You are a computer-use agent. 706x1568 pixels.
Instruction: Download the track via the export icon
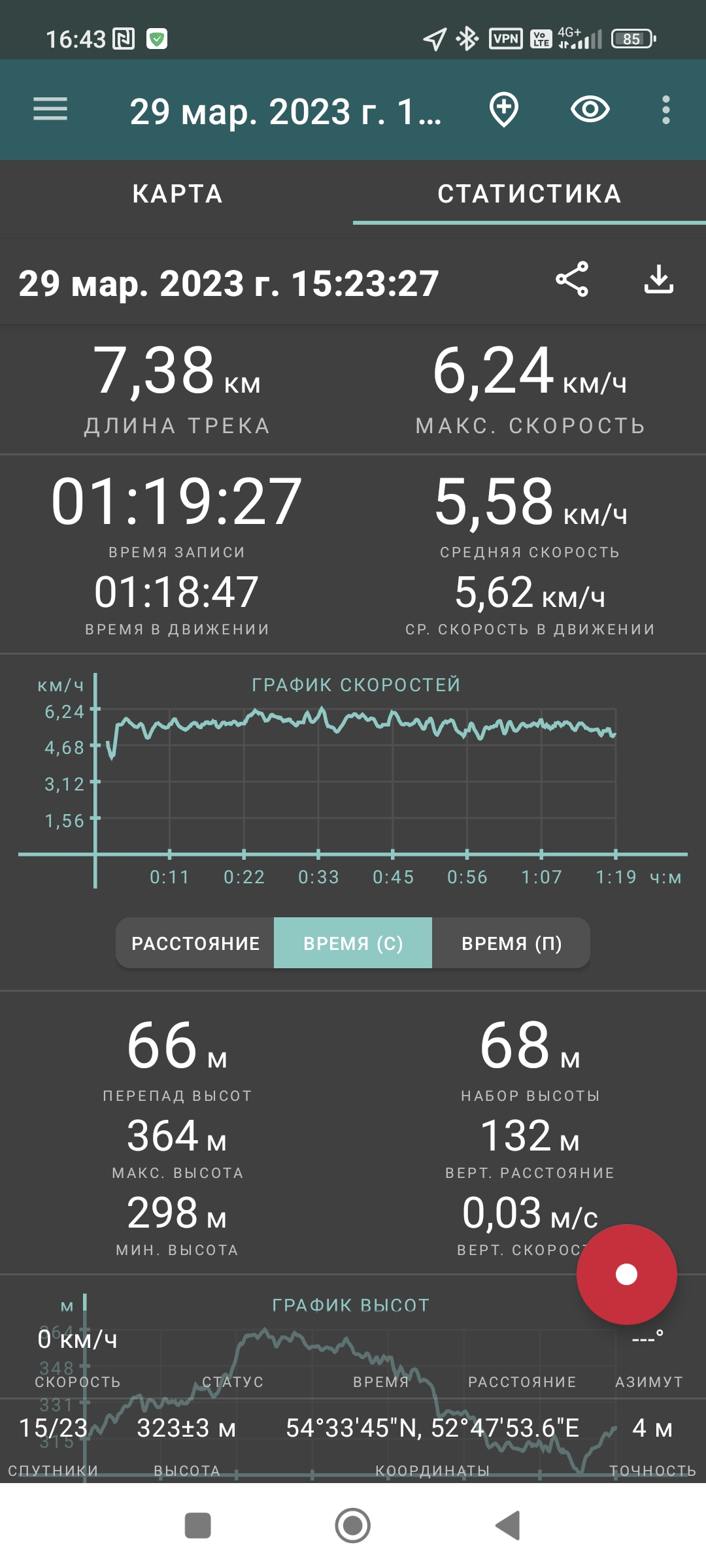658,280
